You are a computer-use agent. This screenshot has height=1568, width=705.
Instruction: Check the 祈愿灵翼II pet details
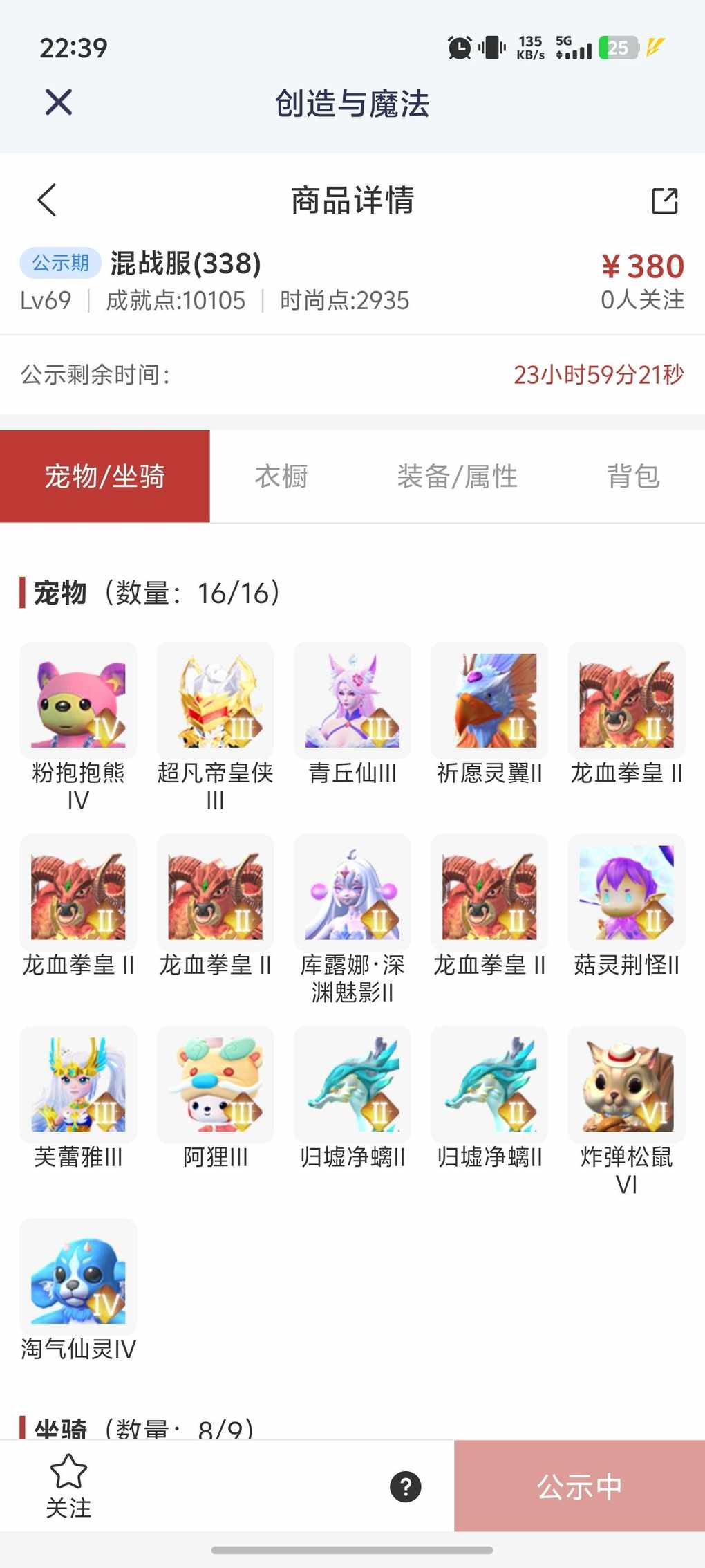(x=489, y=701)
